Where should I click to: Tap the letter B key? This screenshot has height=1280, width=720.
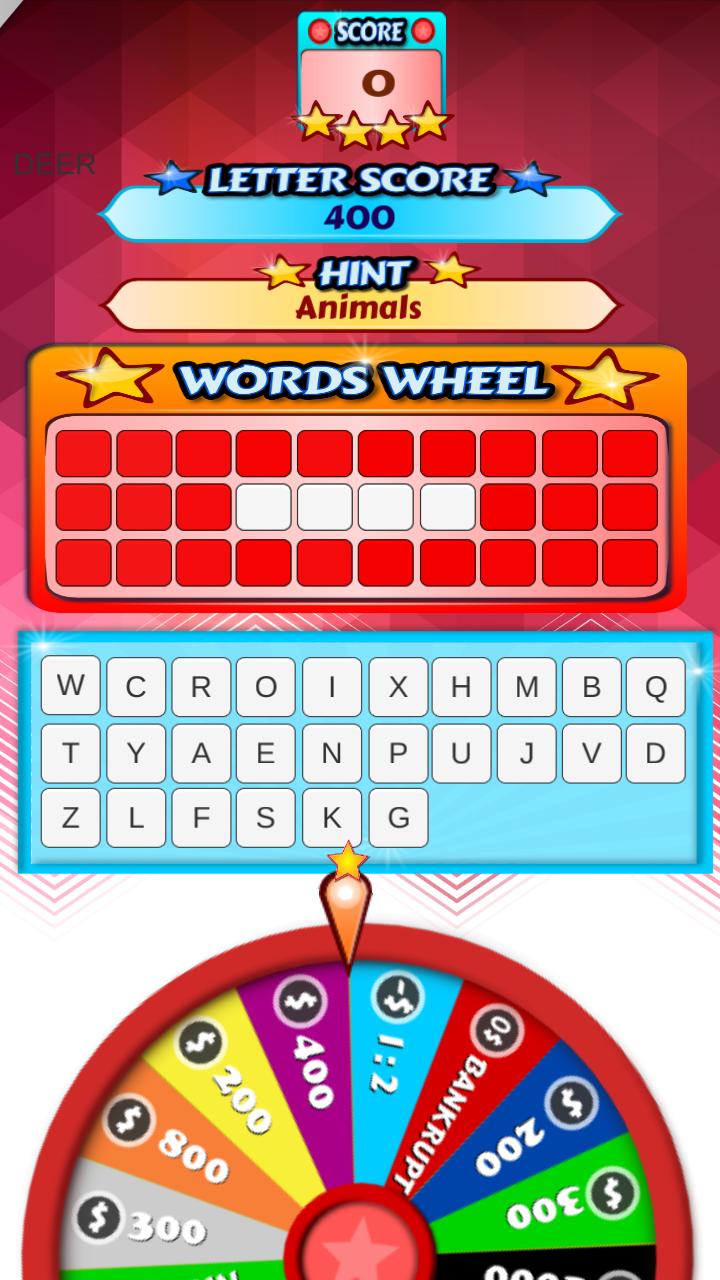click(592, 687)
